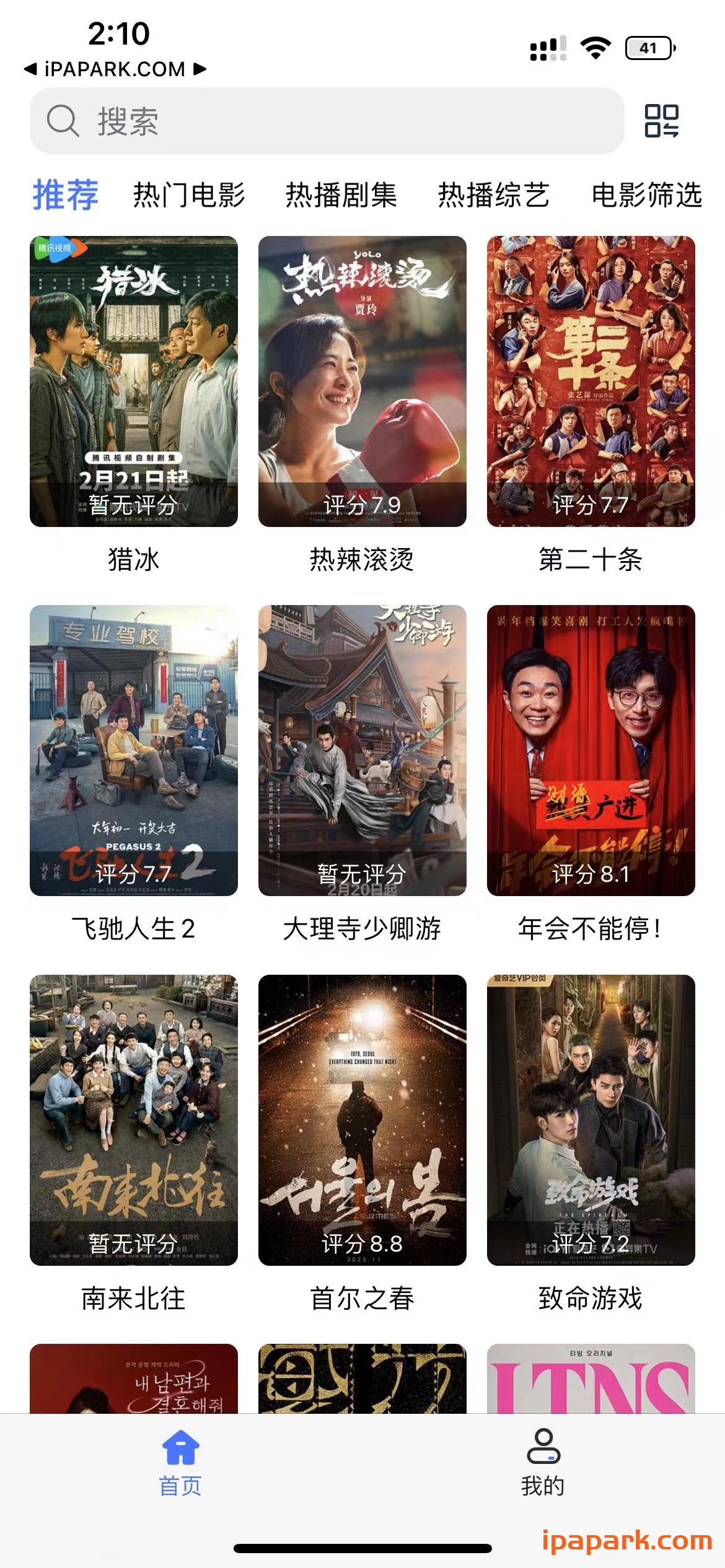The height and width of the screenshot is (1568, 725).
Task: Click the back arrow next to iPAPARK.COM
Action: pos(29,70)
